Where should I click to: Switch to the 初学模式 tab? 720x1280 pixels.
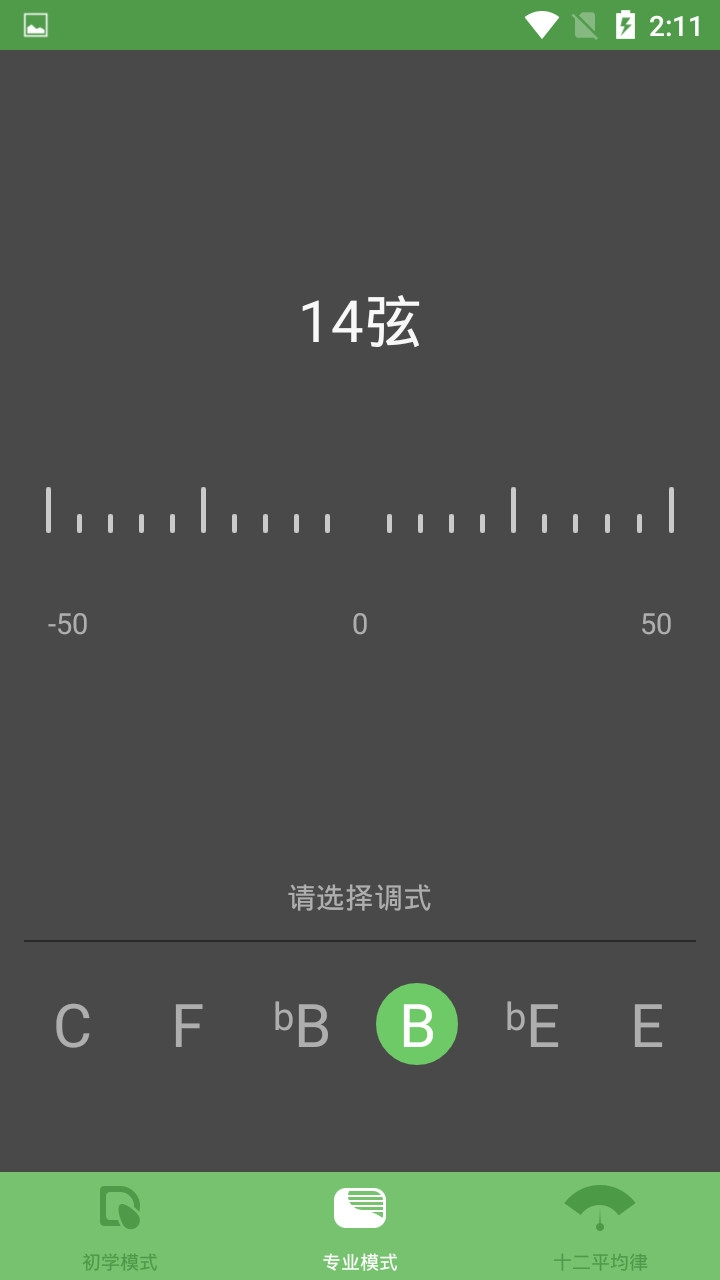(120, 1226)
